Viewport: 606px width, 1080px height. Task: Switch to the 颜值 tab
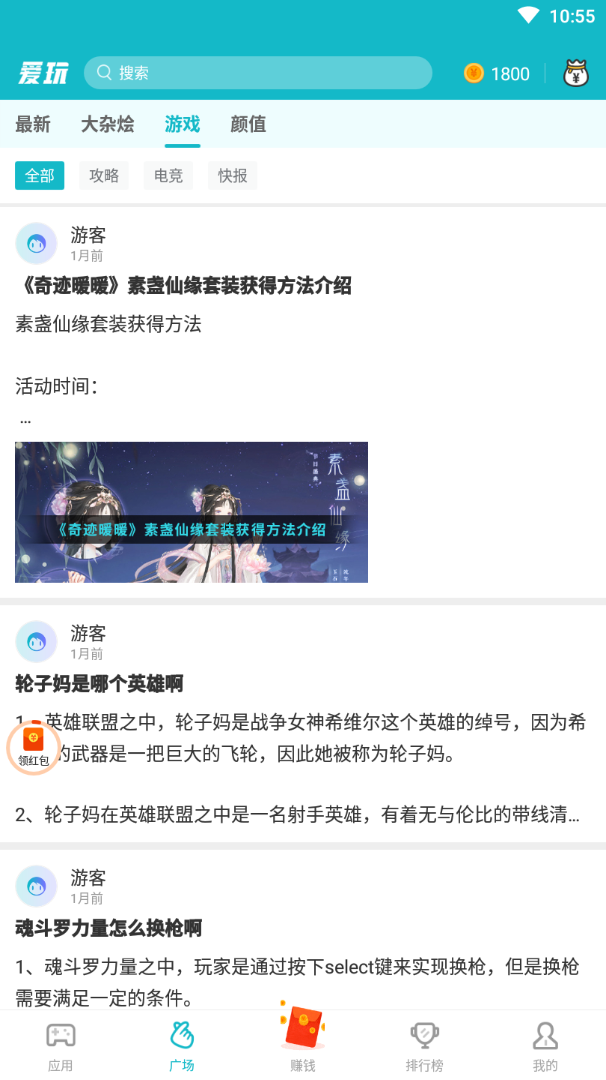click(x=248, y=124)
